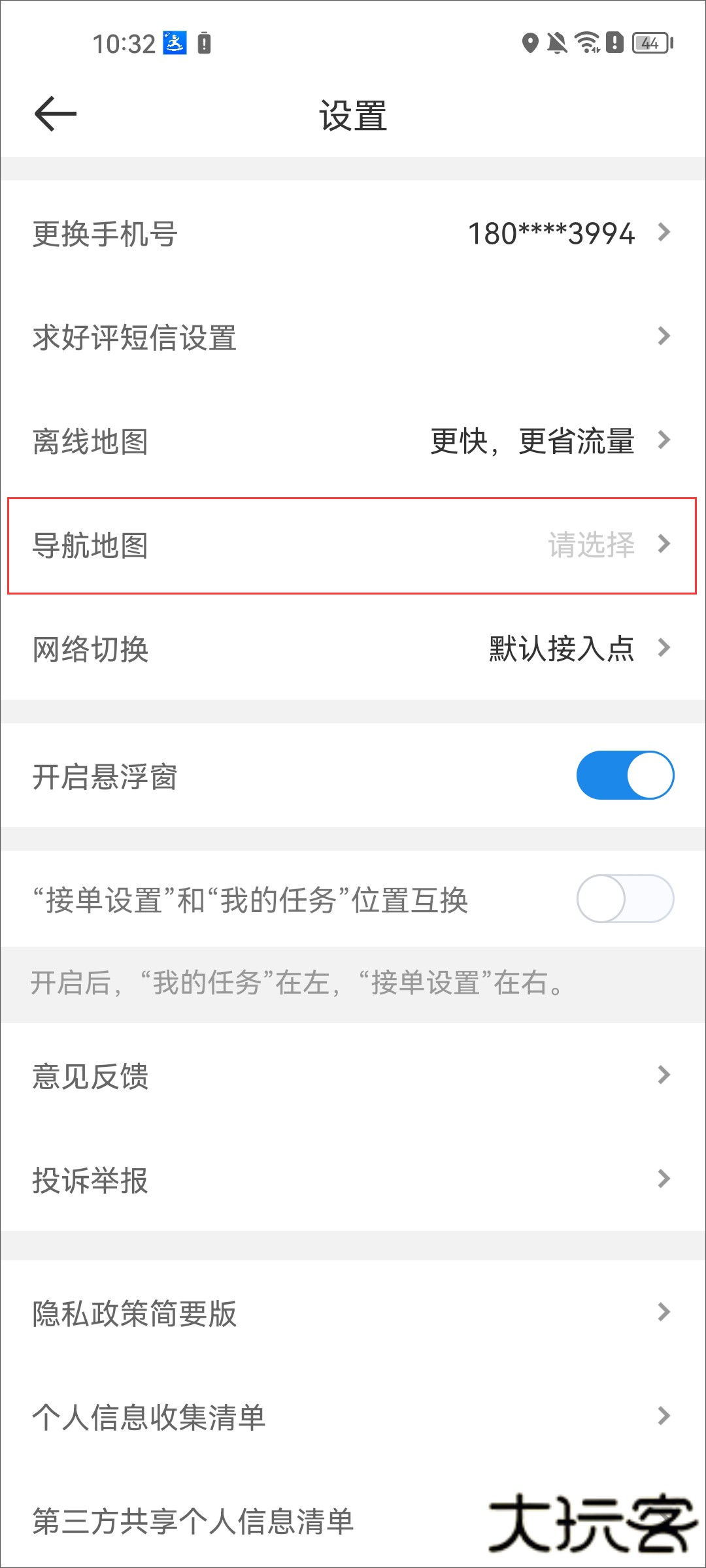
Task: Go back from the 设置 page
Action: click(56, 114)
